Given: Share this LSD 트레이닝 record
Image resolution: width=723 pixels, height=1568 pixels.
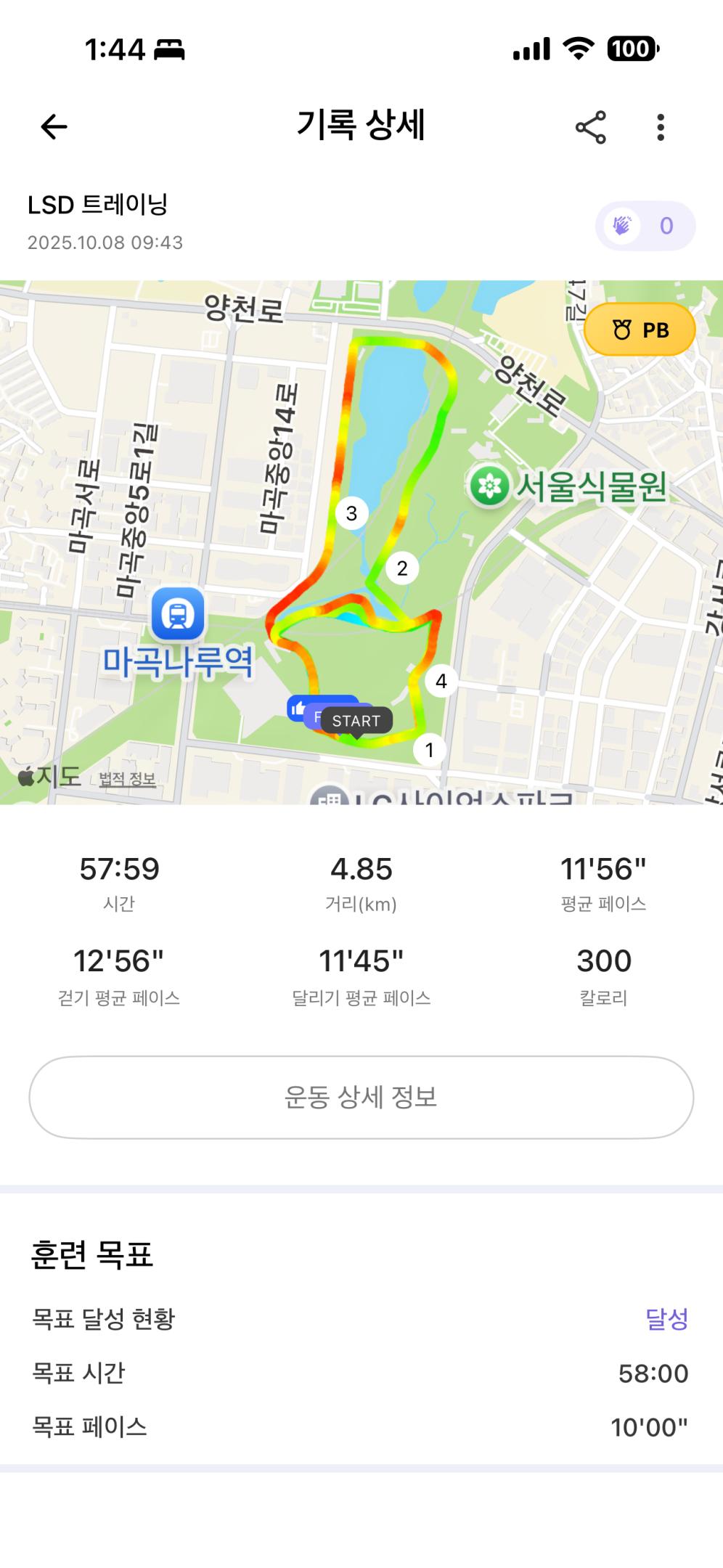Looking at the screenshot, I should point(590,128).
